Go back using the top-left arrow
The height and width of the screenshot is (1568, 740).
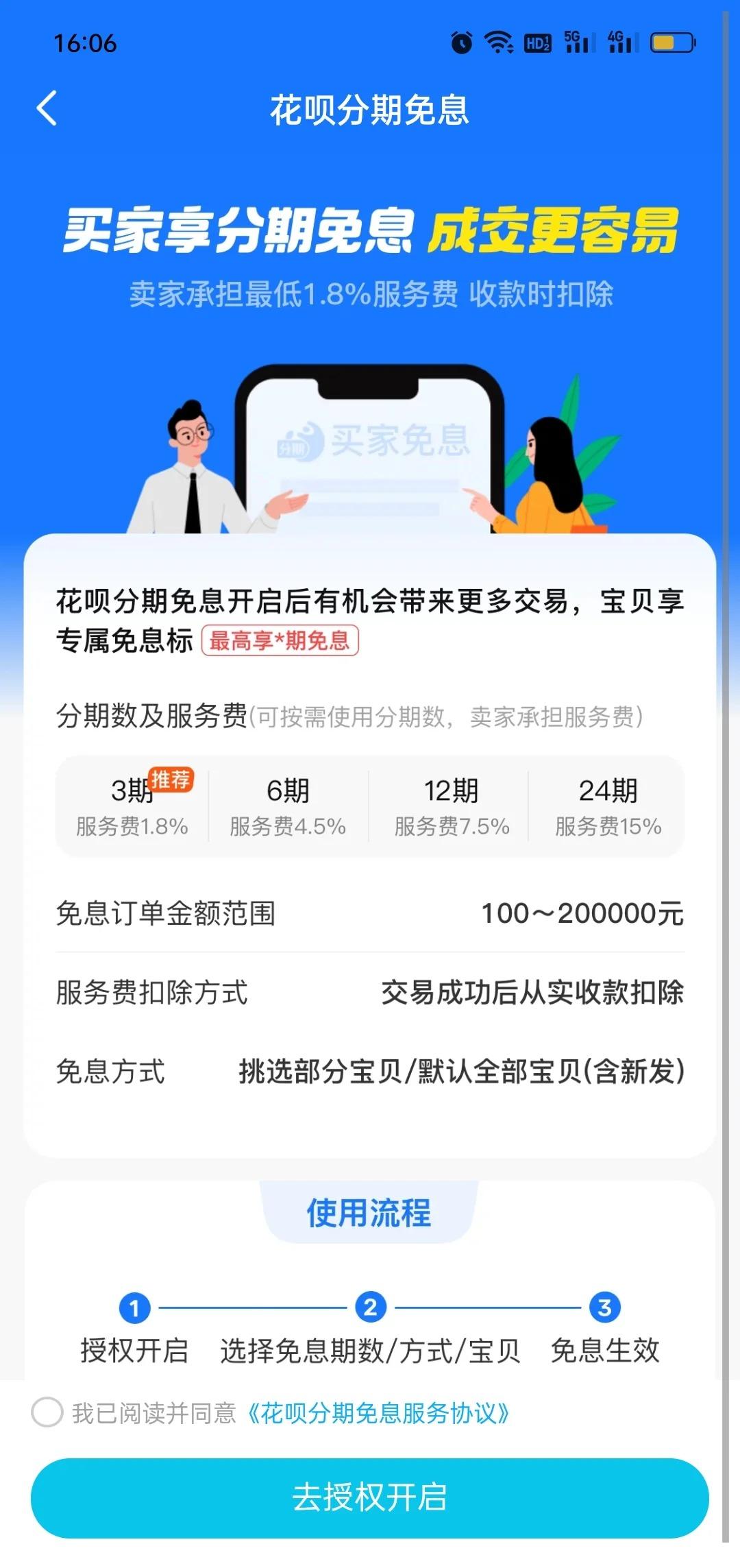click(x=47, y=109)
